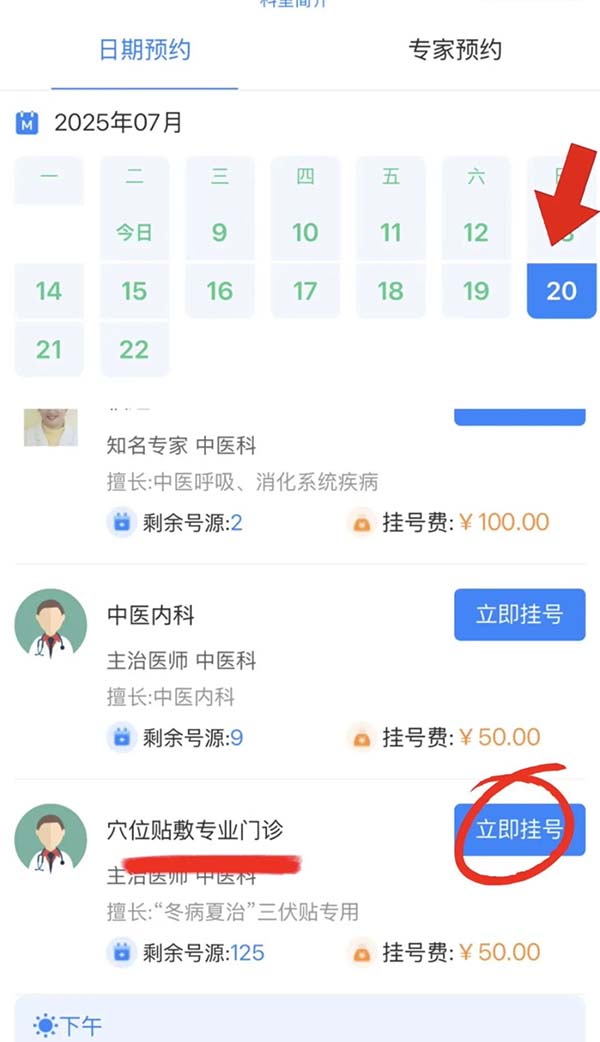Select the 日期预约 tab

(144, 50)
